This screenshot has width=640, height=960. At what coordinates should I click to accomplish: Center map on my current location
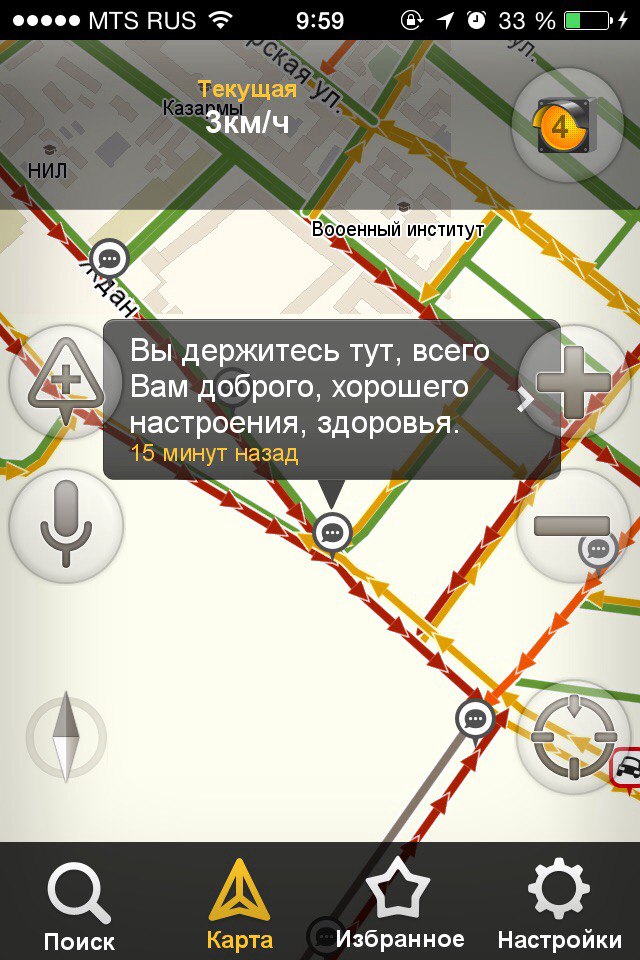(572, 739)
